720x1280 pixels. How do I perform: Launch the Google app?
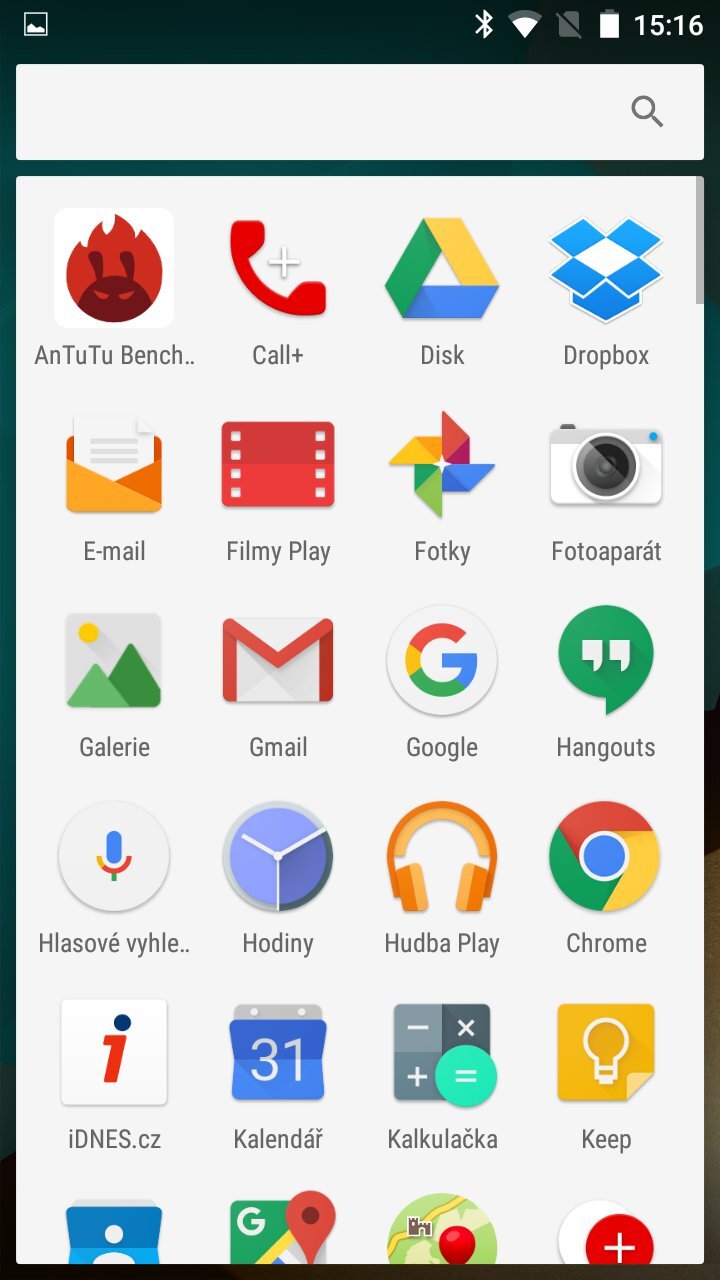click(441, 659)
